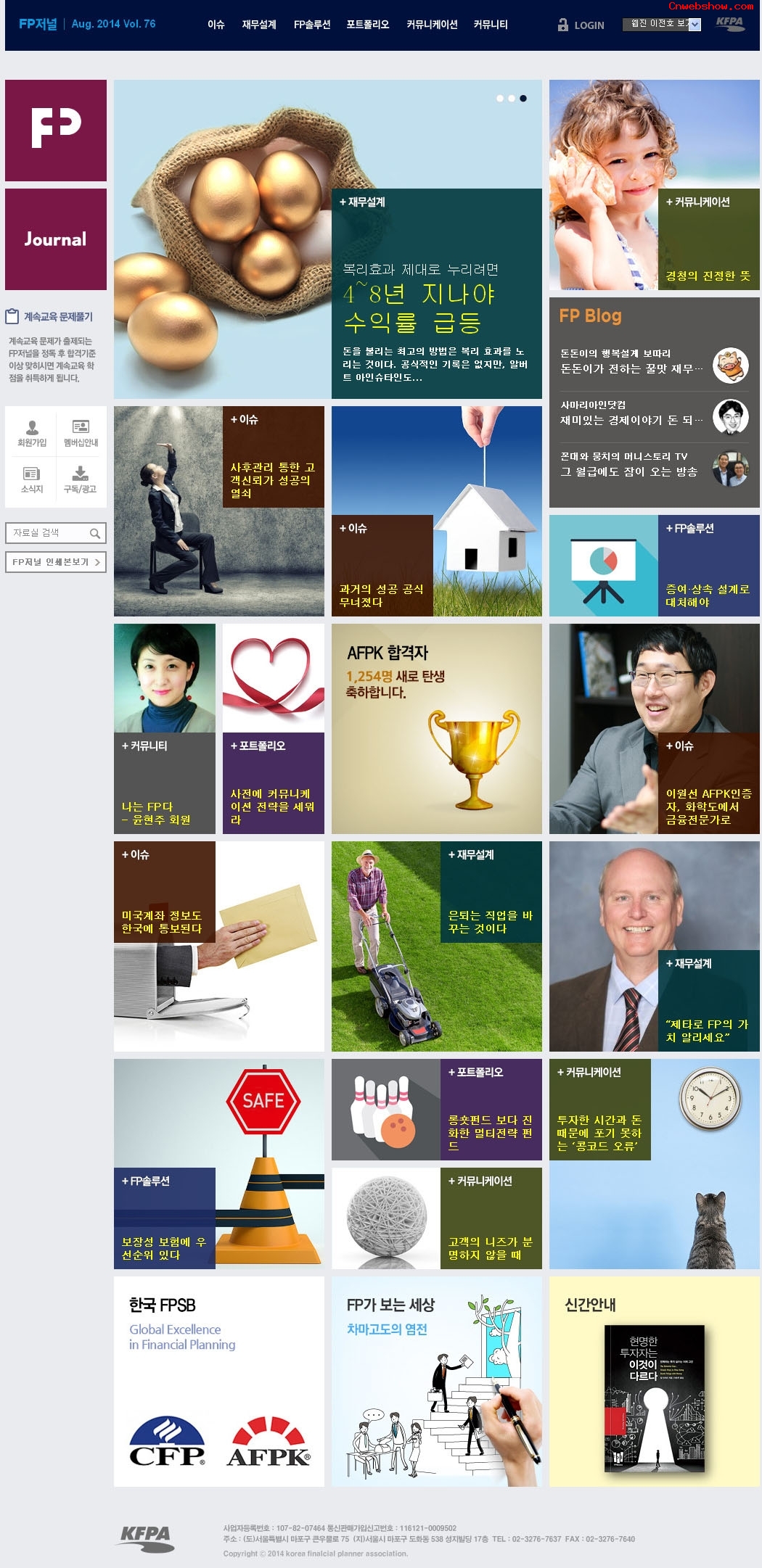Open the 이슈 menu in top navigation

[x=216, y=25]
